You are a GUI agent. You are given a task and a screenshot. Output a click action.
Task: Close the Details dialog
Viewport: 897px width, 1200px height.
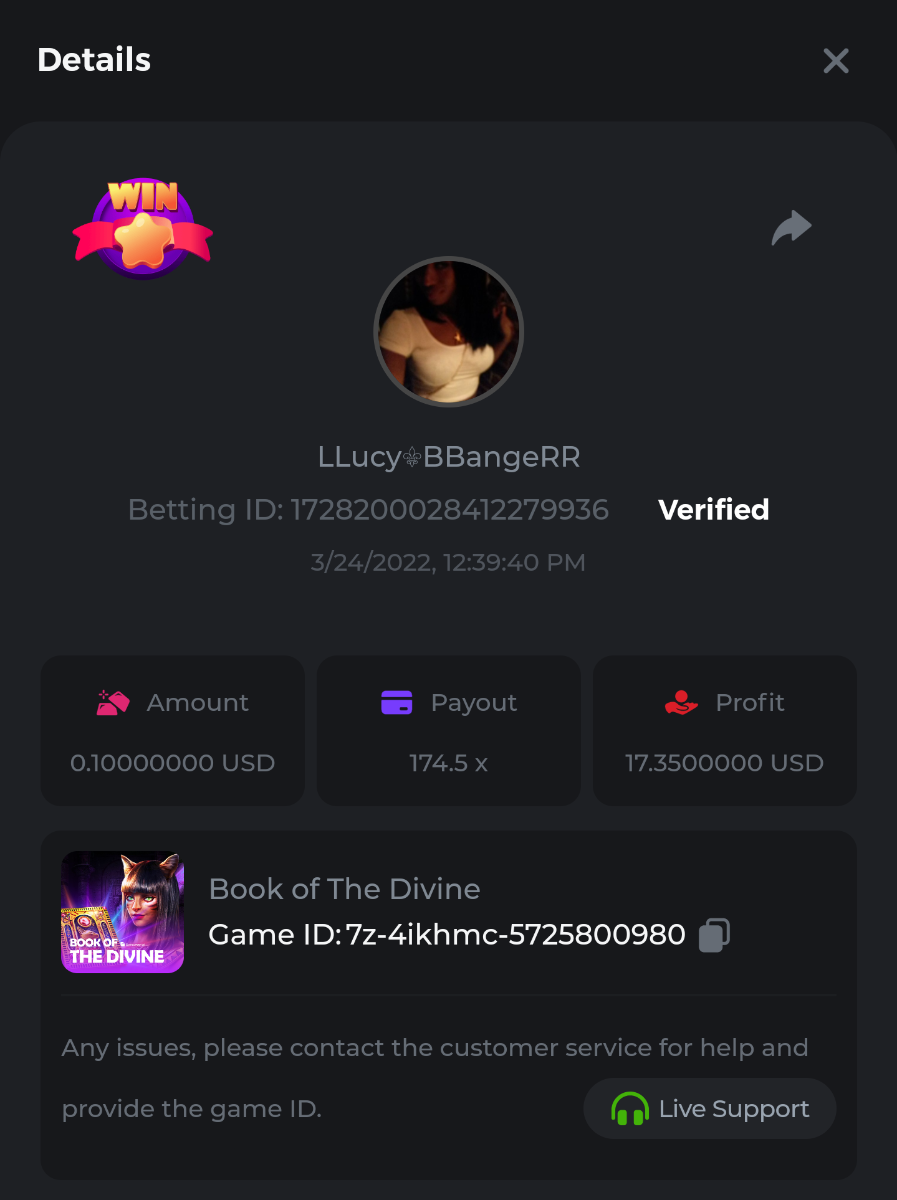(835, 61)
